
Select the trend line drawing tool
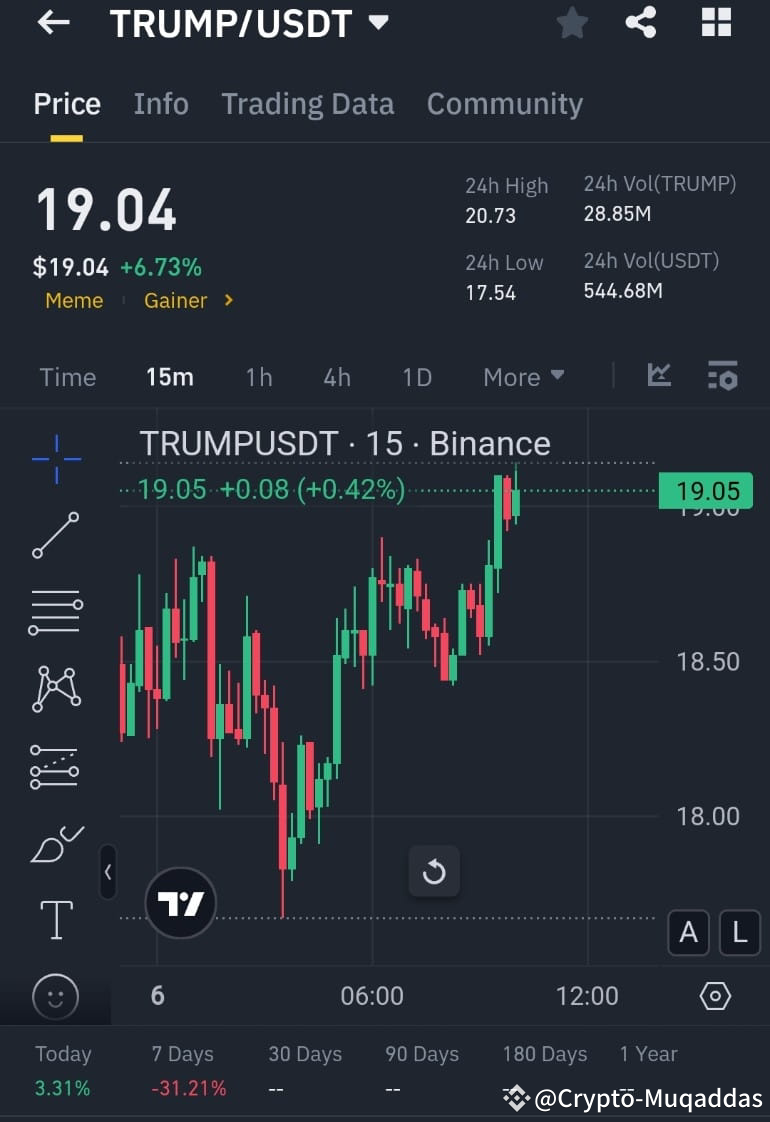[55, 533]
